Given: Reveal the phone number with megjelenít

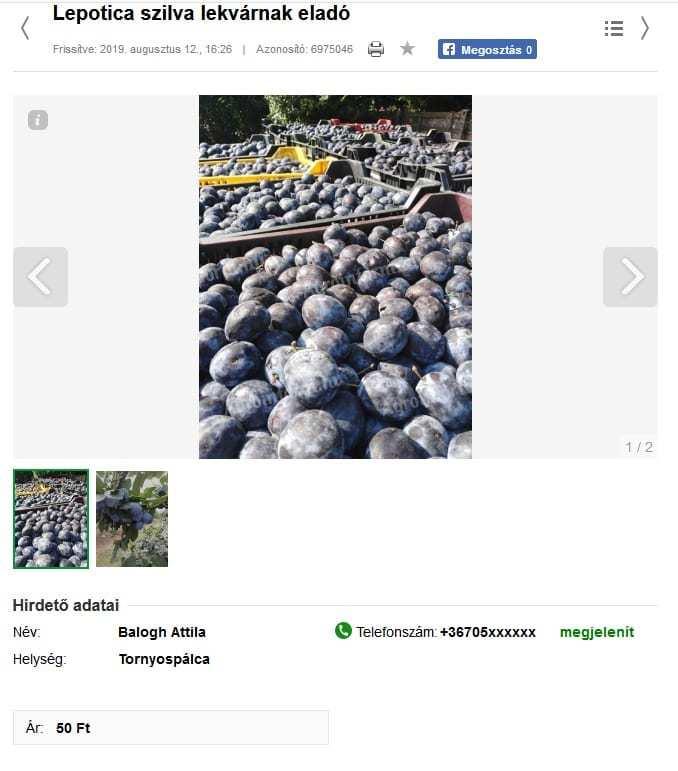Looking at the screenshot, I should click(597, 632).
